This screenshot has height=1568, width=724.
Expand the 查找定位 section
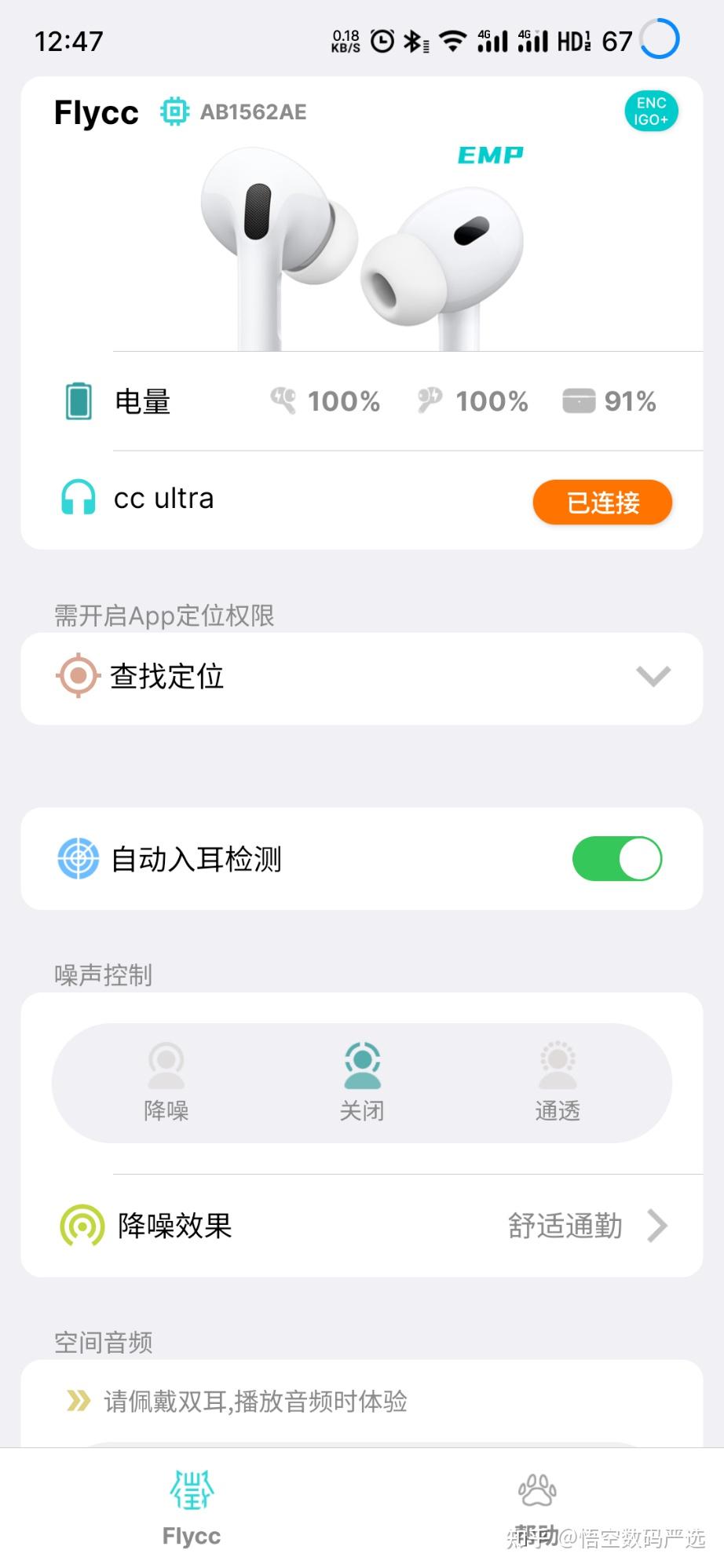pyautogui.click(x=653, y=676)
